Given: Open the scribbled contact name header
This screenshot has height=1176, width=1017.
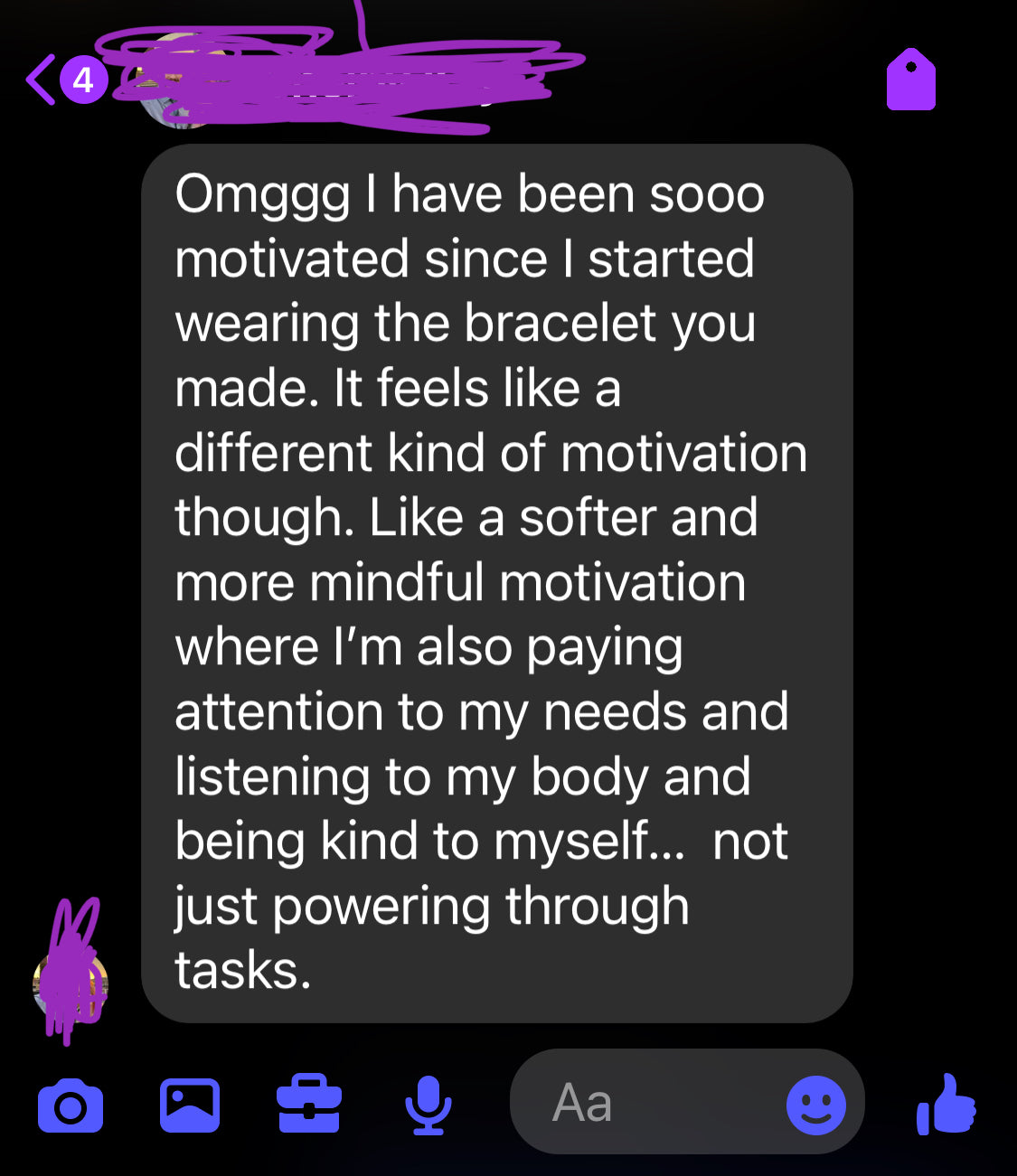Looking at the screenshot, I should pyautogui.click(x=344, y=81).
